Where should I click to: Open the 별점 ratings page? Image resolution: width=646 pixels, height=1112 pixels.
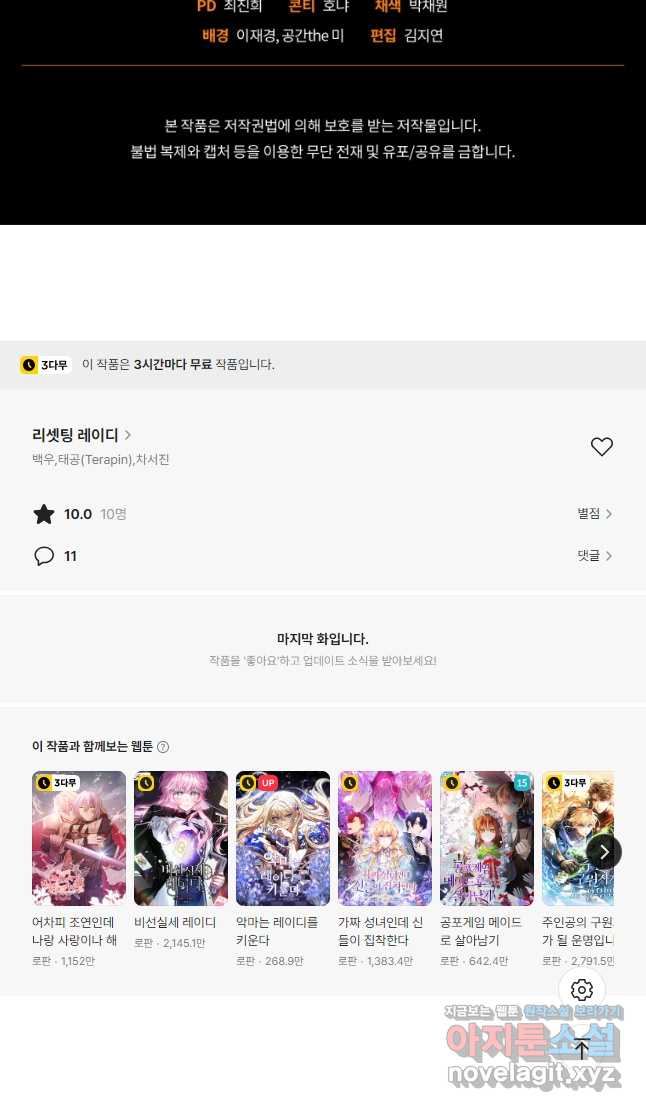point(594,513)
